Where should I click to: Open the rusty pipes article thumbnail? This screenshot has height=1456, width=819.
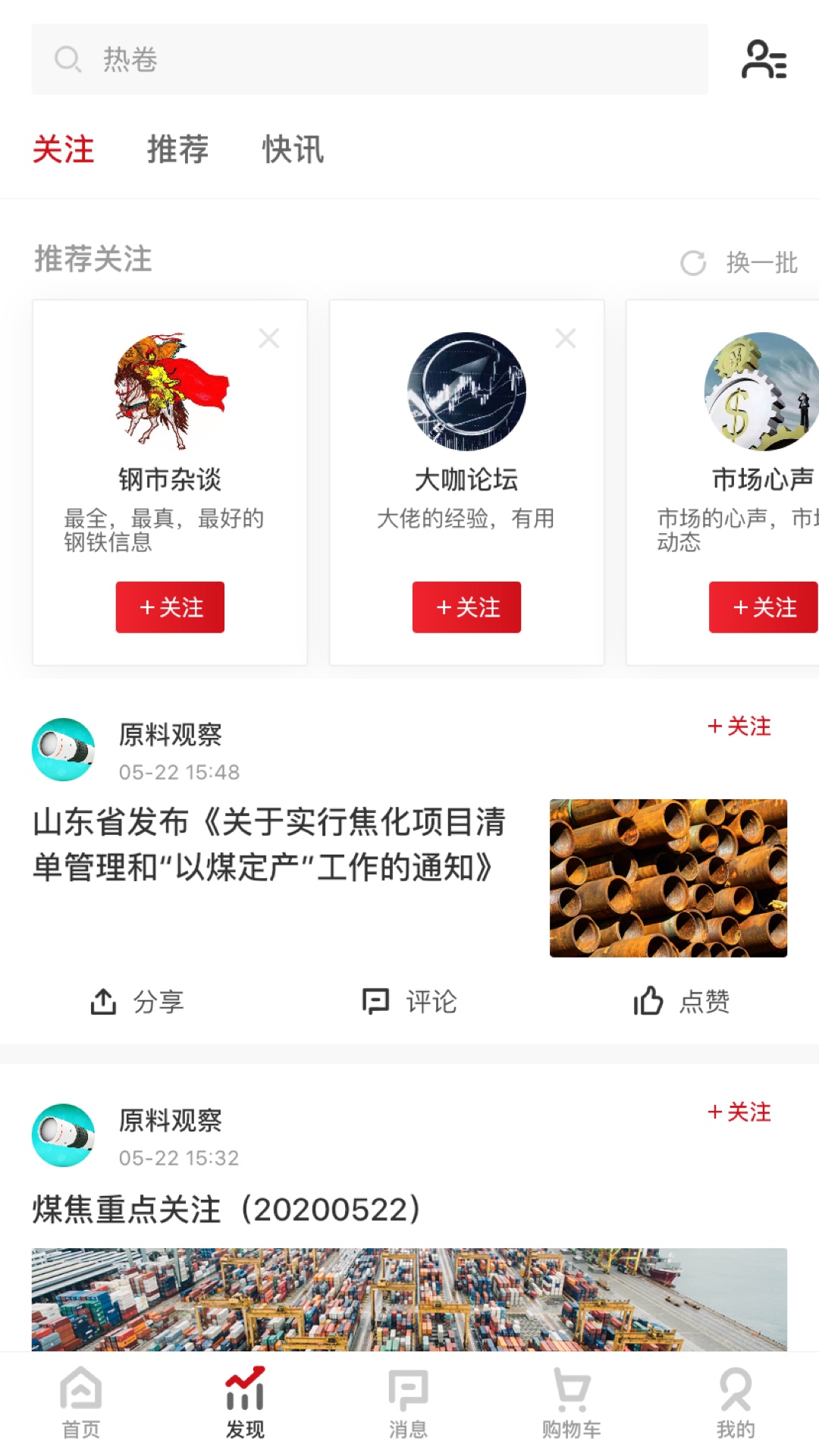click(668, 876)
